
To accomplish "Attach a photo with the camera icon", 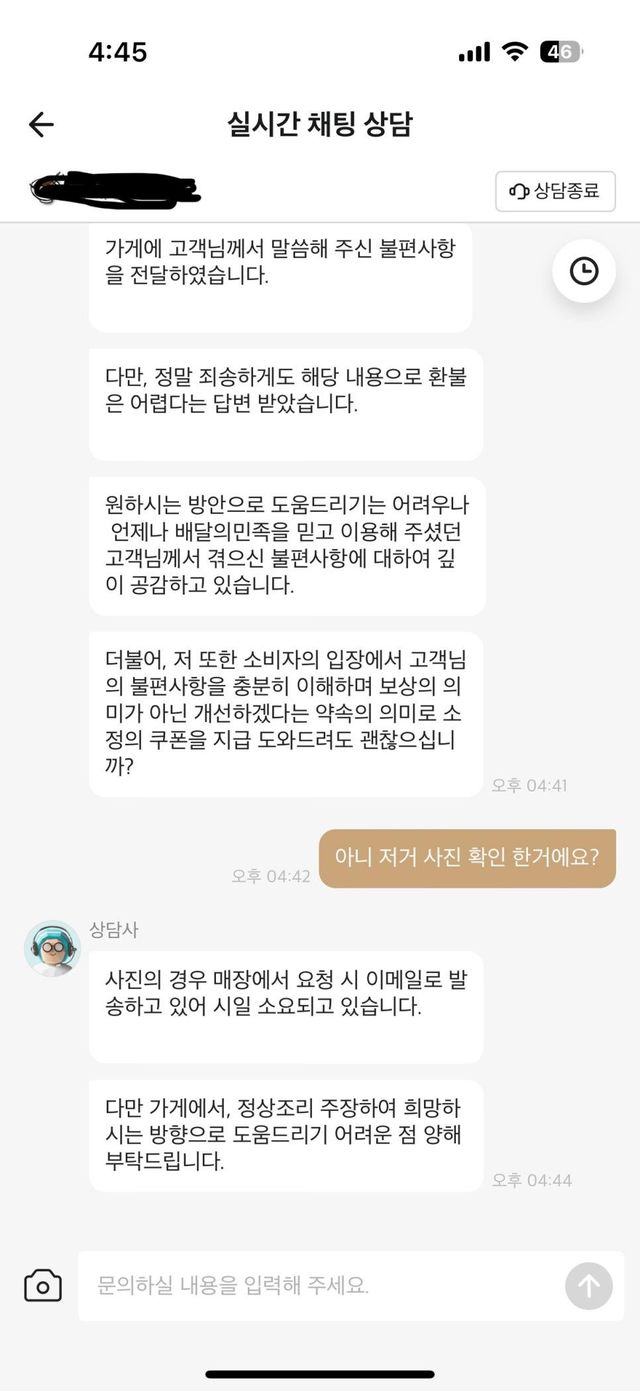I will [43, 1286].
